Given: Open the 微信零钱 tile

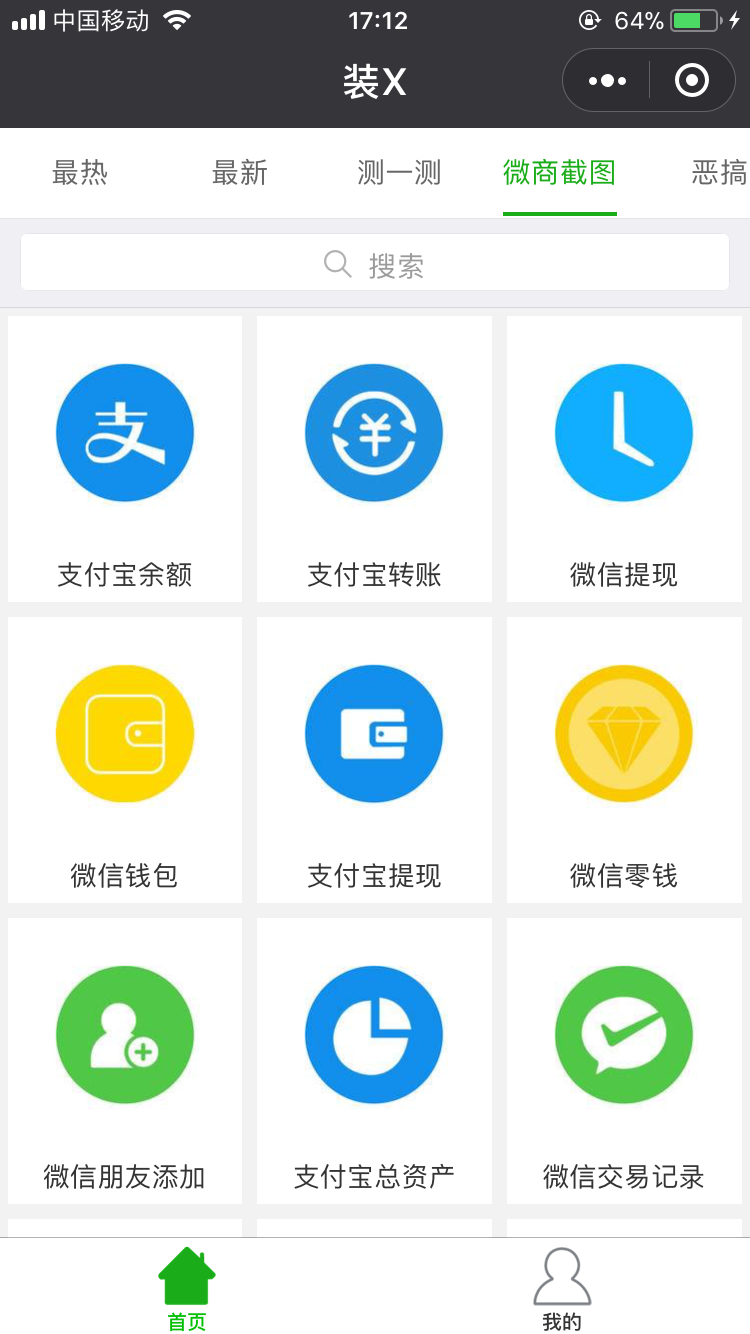Looking at the screenshot, I should (x=624, y=760).
